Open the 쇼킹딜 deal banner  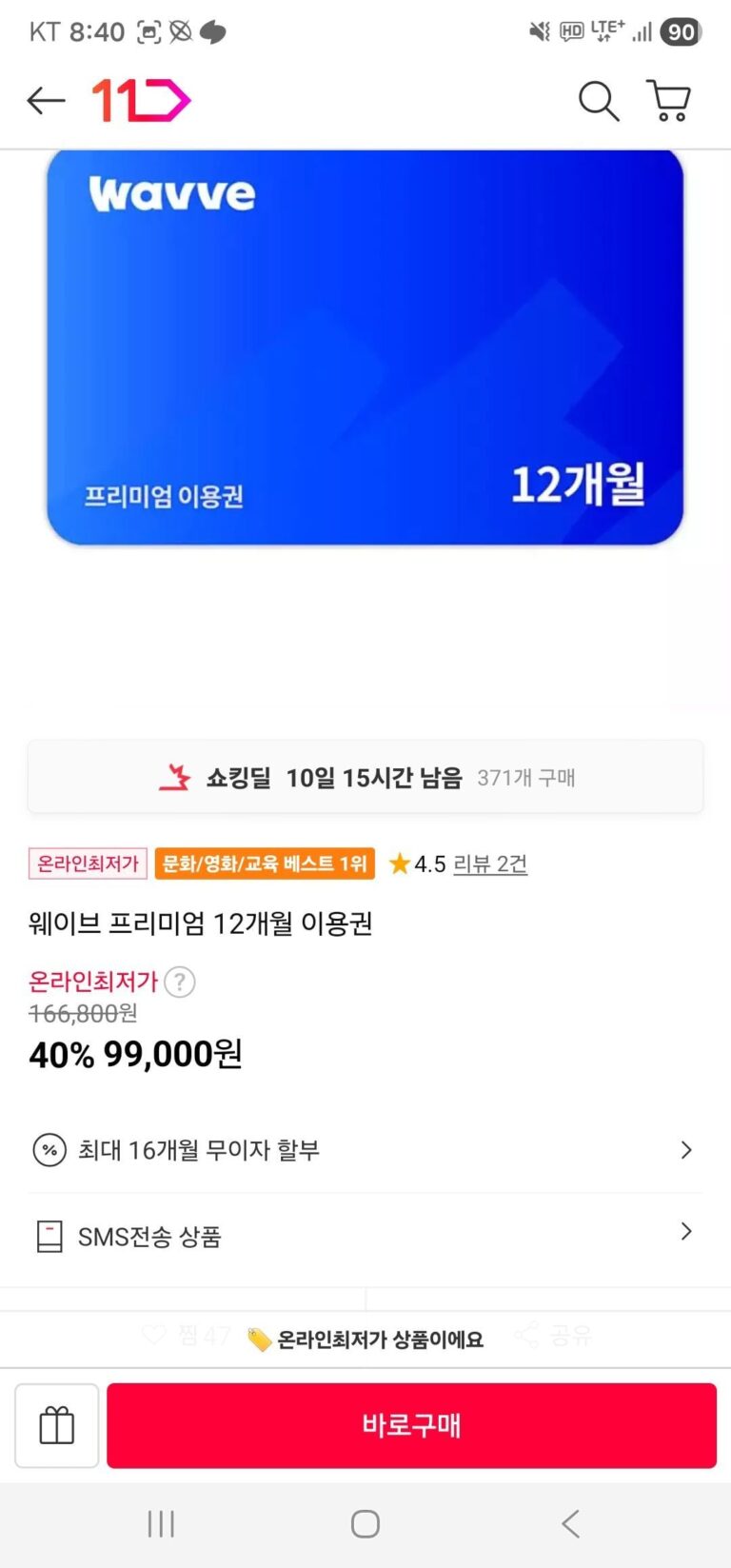click(x=365, y=777)
